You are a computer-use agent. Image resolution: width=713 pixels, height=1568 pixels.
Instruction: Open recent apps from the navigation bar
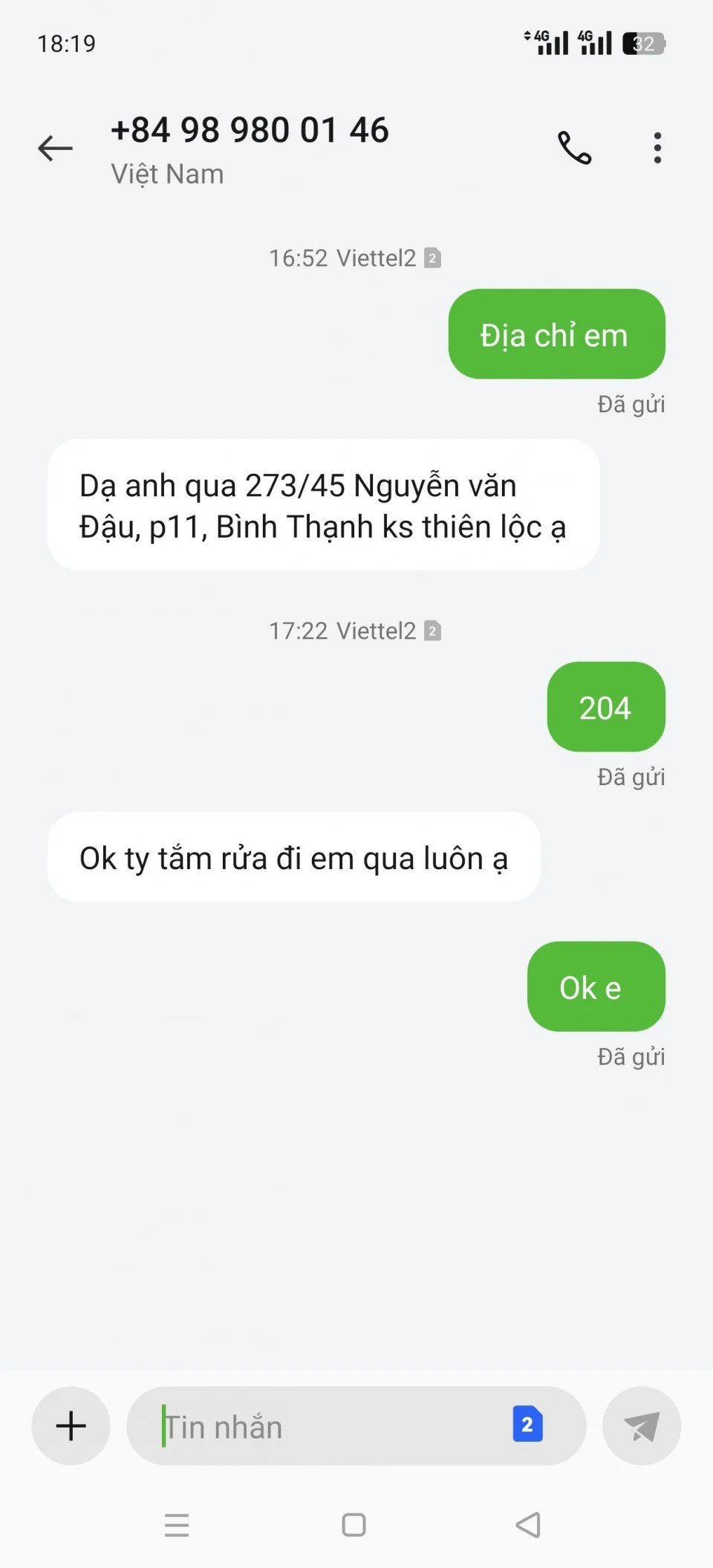pos(177,1525)
